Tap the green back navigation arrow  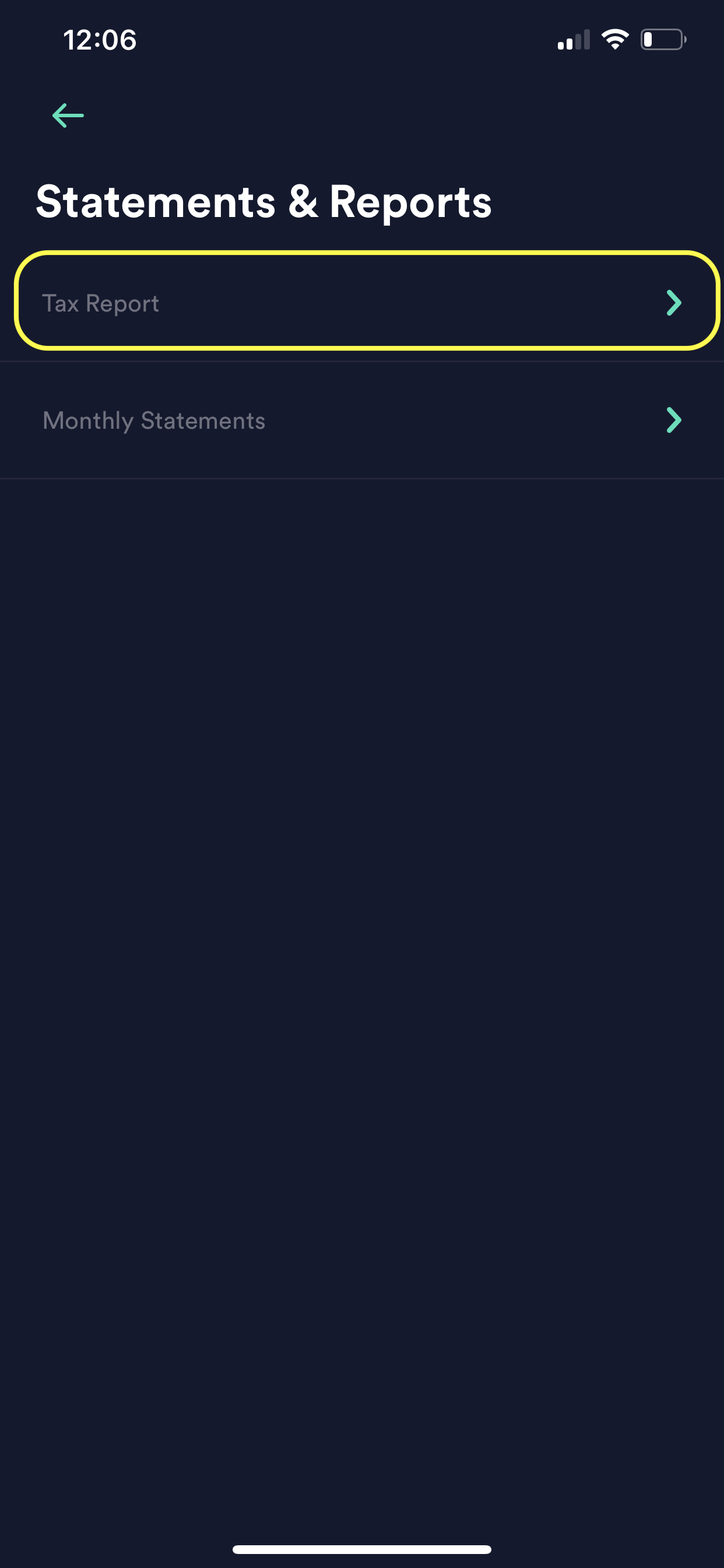click(67, 115)
